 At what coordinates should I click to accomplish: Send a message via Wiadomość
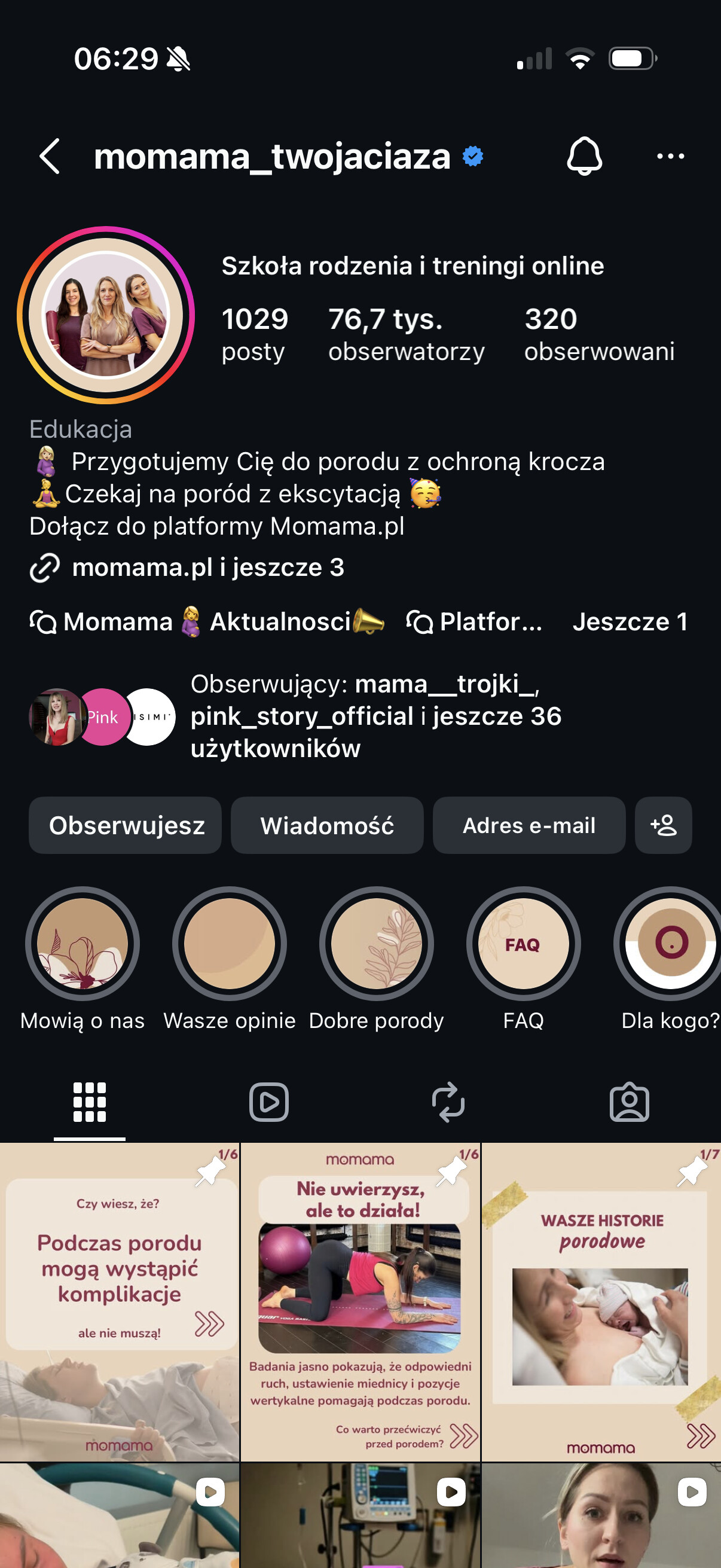point(327,825)
